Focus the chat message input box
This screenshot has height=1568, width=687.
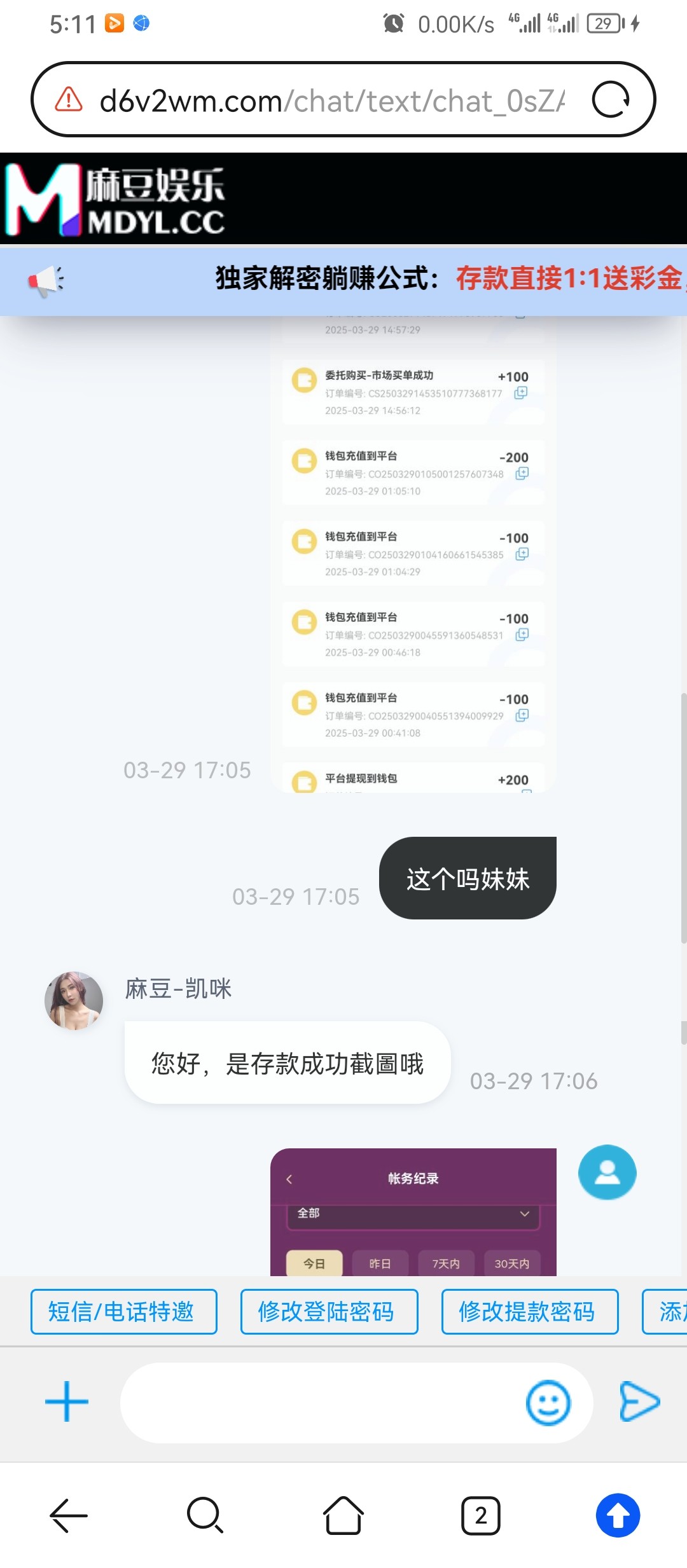[318, 1402]
